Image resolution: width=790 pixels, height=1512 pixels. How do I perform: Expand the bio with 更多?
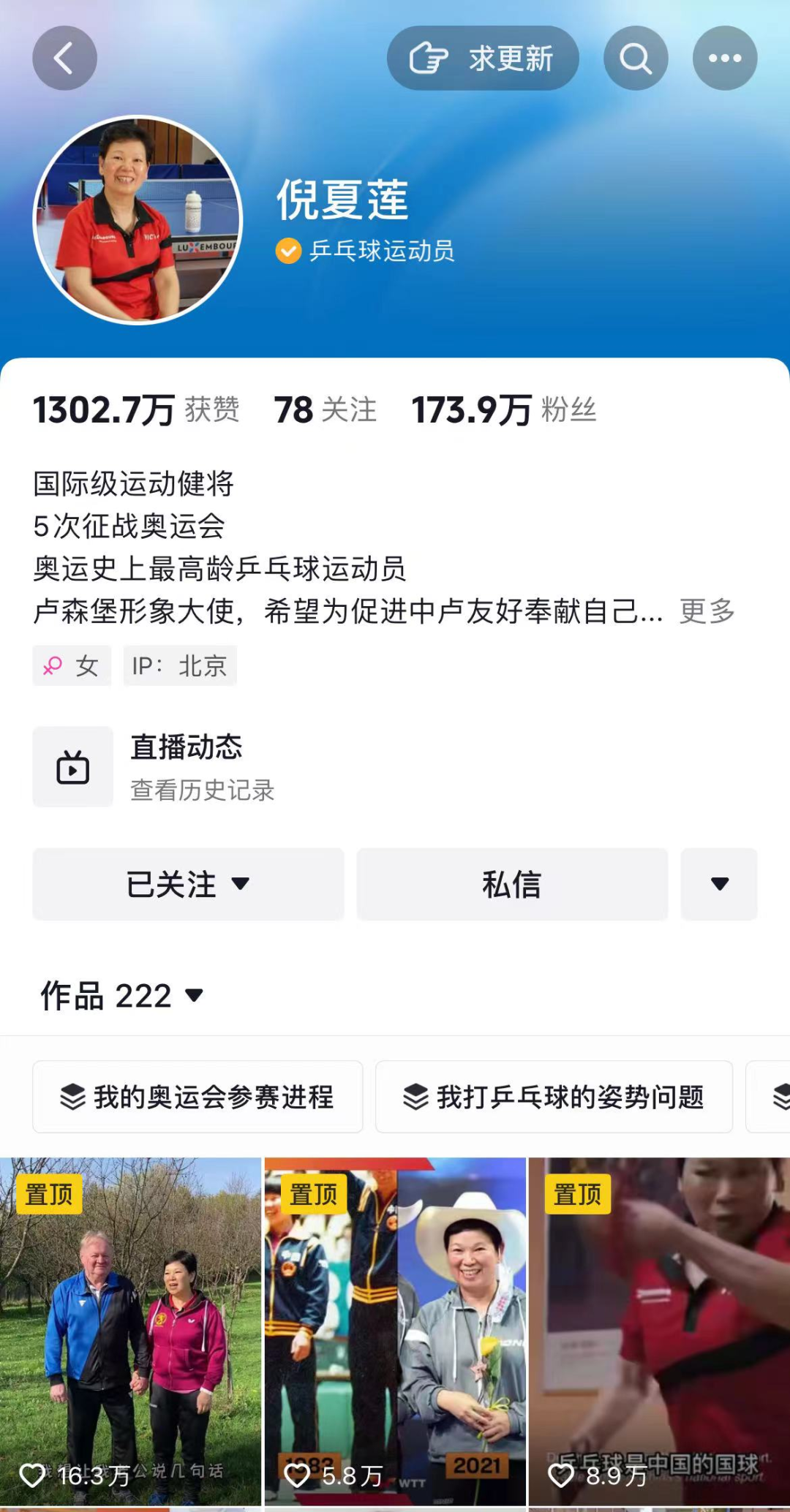click(707, 611)
